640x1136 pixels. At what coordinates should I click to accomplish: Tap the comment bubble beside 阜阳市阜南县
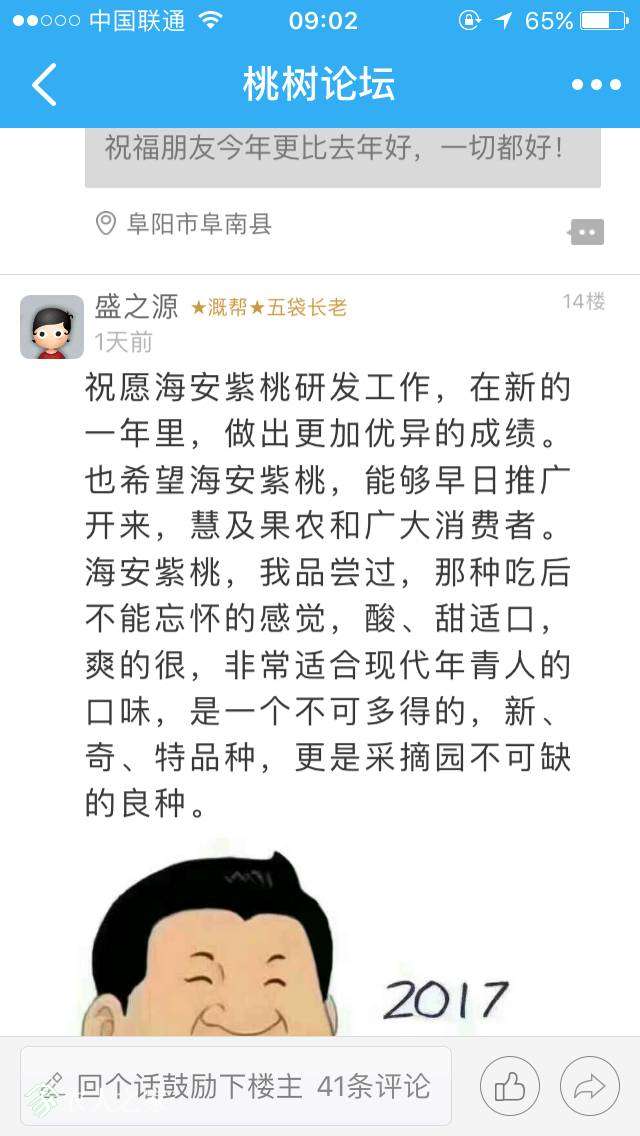point(587,232)
